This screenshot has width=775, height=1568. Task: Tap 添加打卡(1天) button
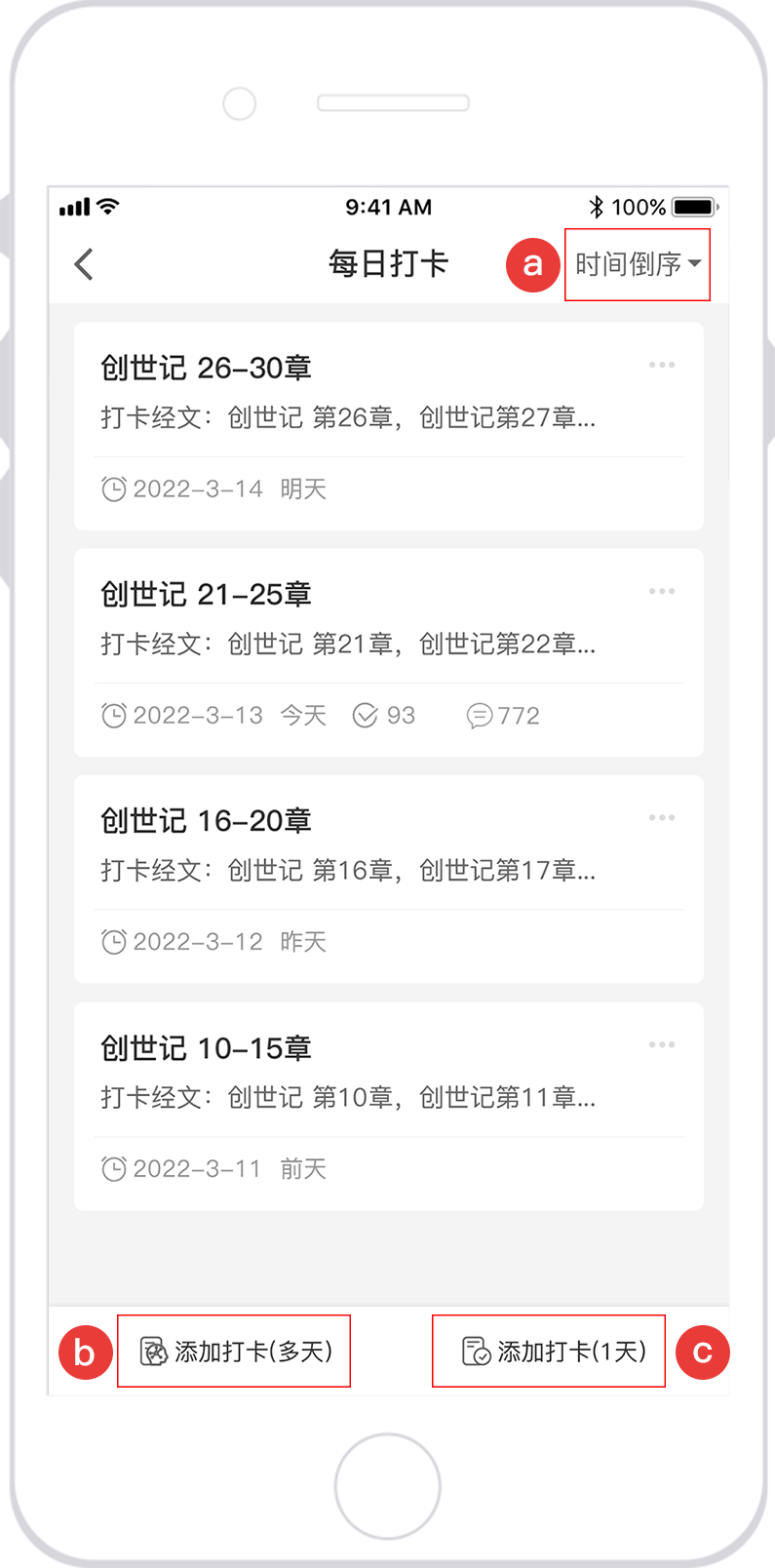pos(553,1352)
